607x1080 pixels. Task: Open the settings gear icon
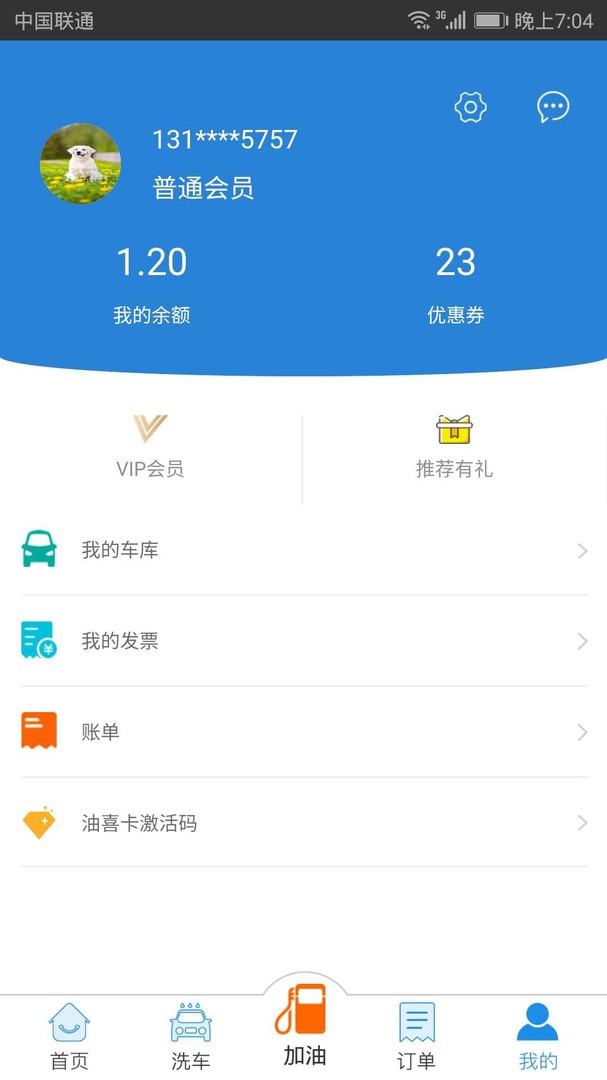tap(470, 107)
